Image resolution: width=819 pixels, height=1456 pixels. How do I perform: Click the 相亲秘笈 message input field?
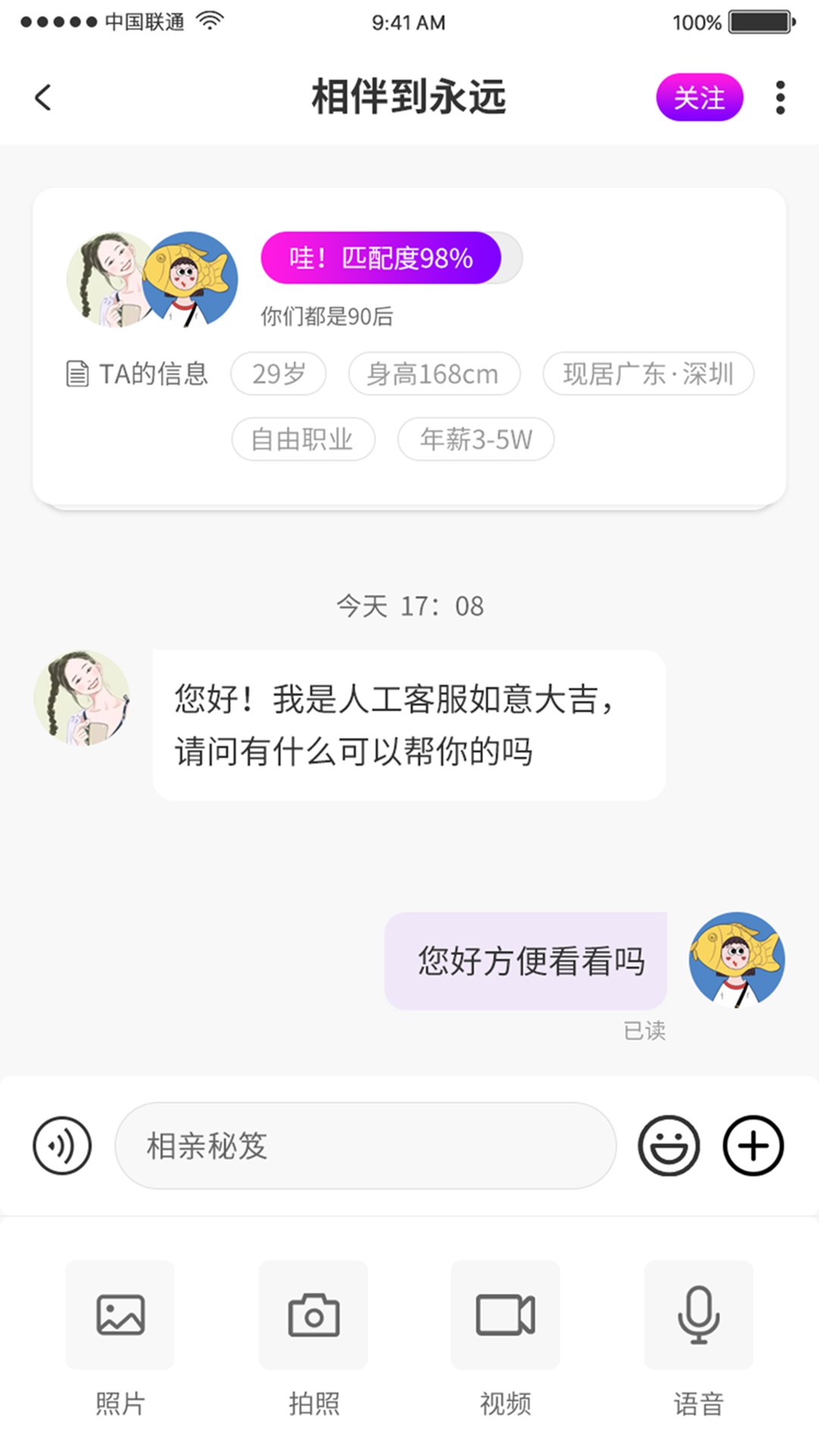click(364, 1146)
